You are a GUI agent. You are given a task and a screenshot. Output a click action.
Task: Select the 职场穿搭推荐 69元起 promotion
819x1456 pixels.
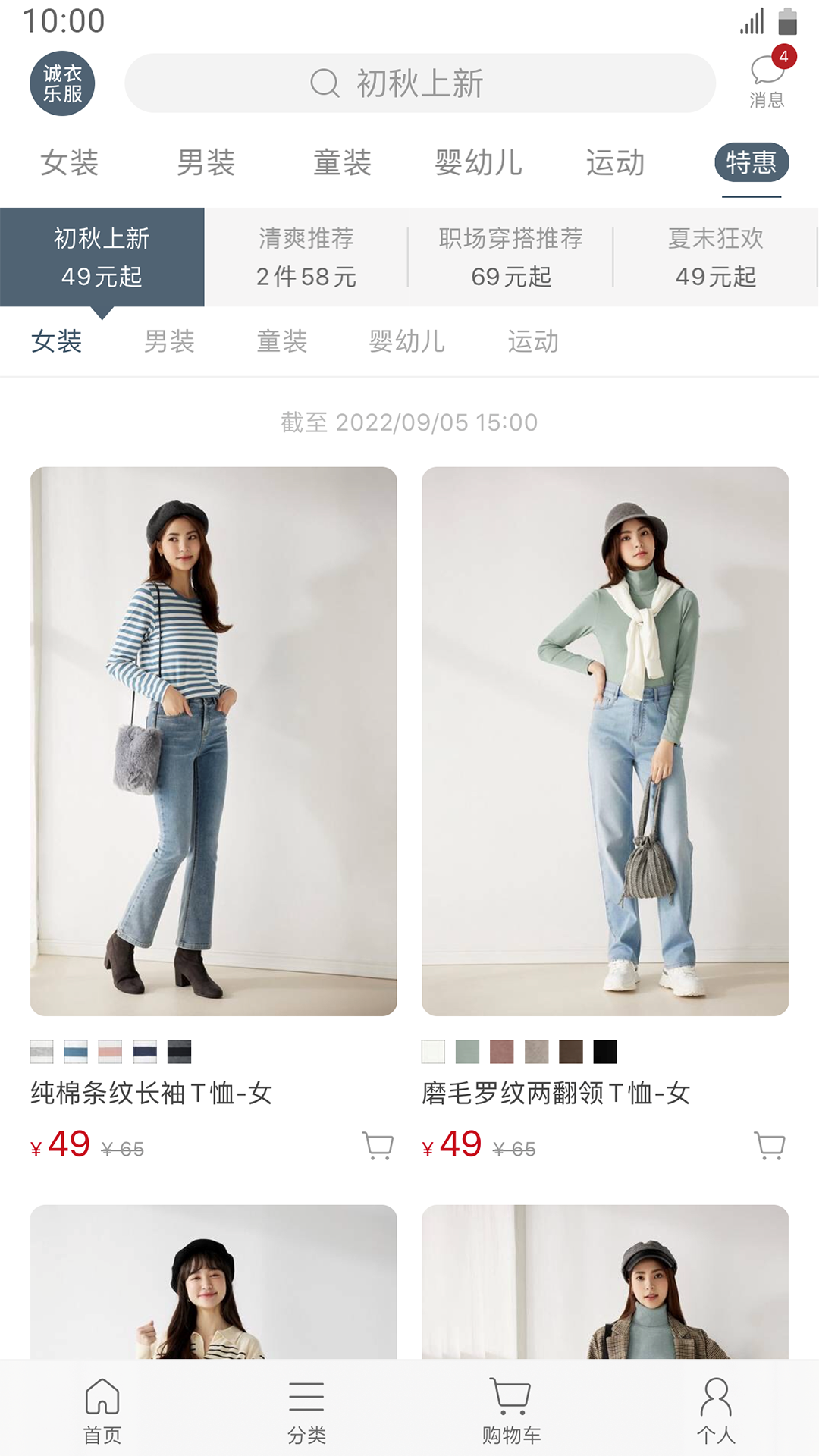coord(510,257)
